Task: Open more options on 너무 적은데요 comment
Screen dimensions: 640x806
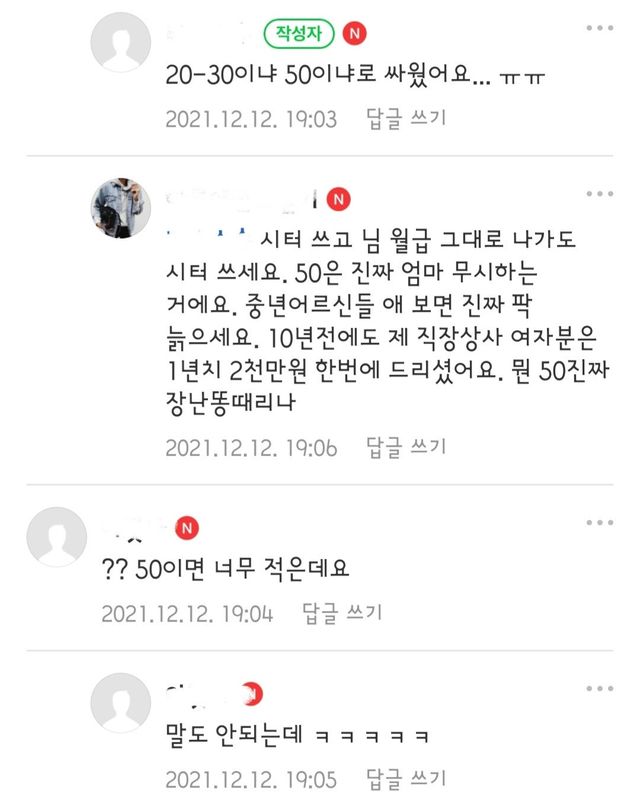Action: coord(599,523)
